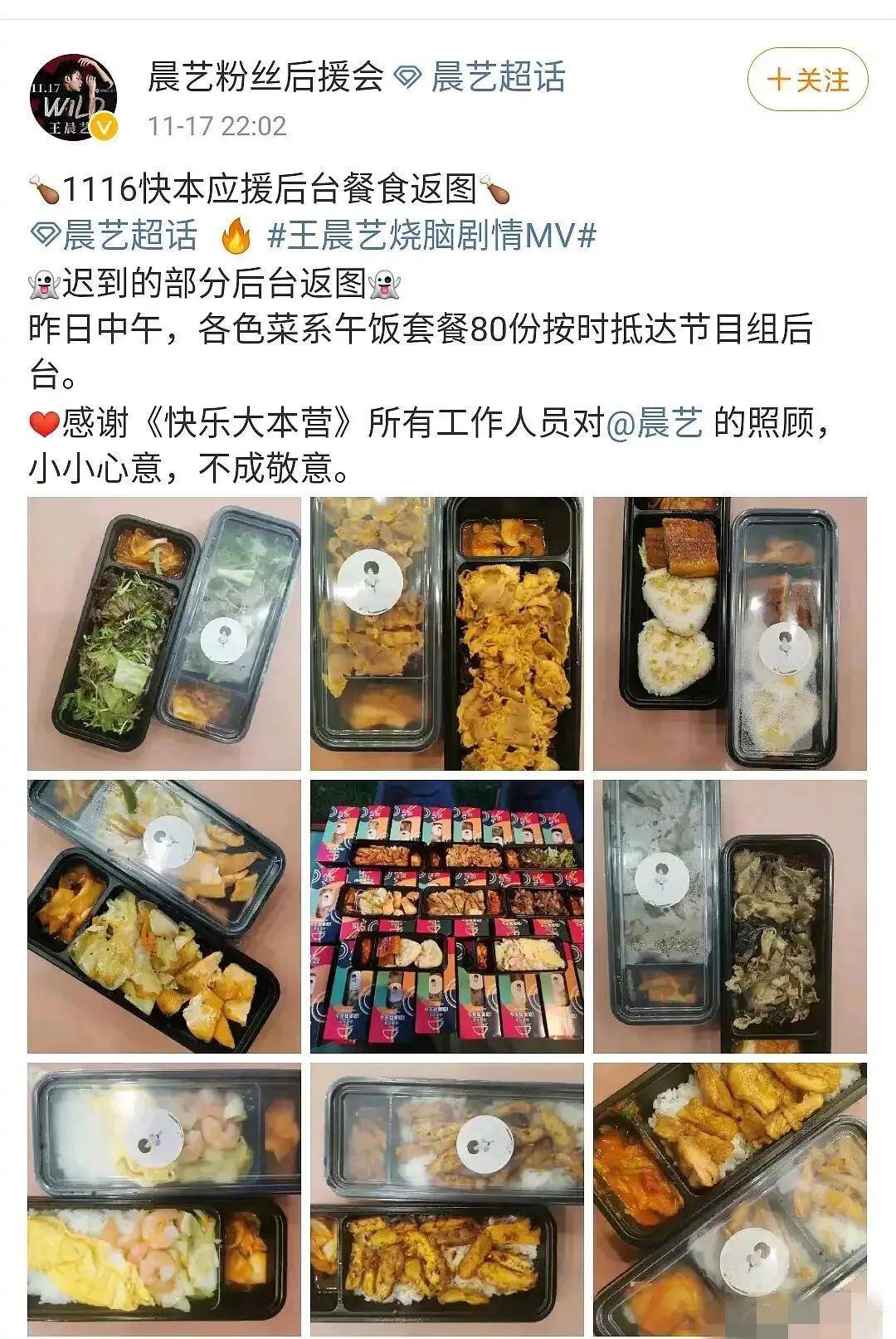
Task: View the rice ball and eel bento photo
Action: [729, 634]
